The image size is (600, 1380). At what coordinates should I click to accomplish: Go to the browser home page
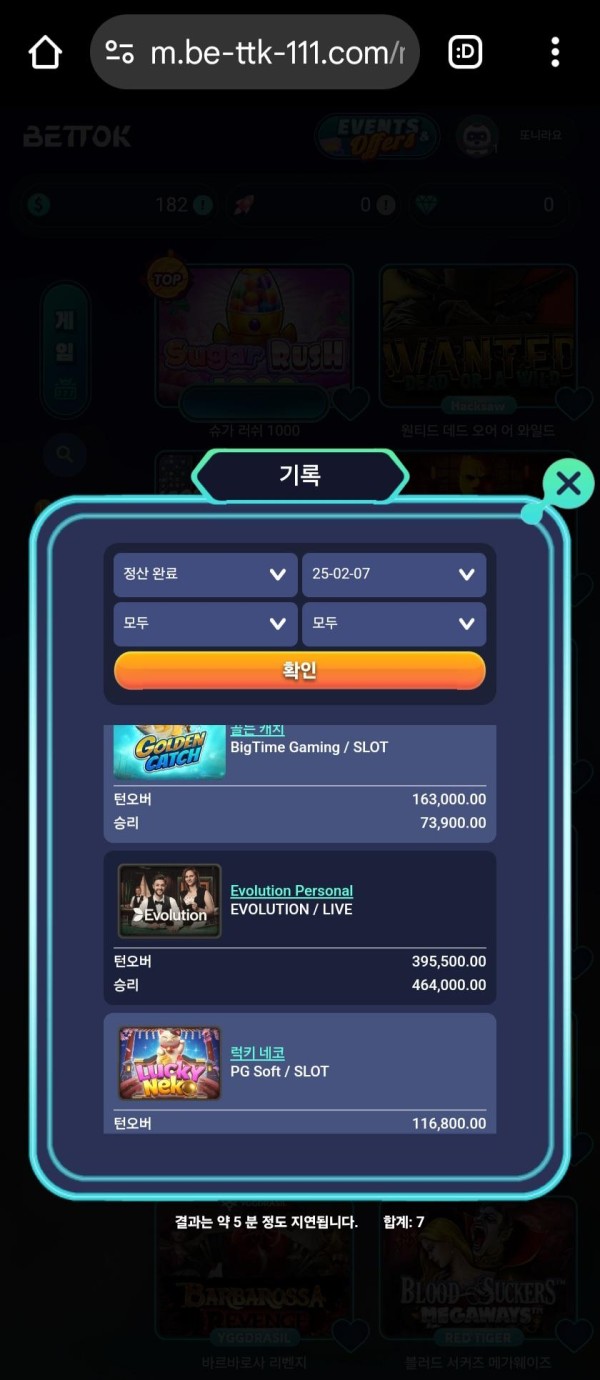click(46, 52)
